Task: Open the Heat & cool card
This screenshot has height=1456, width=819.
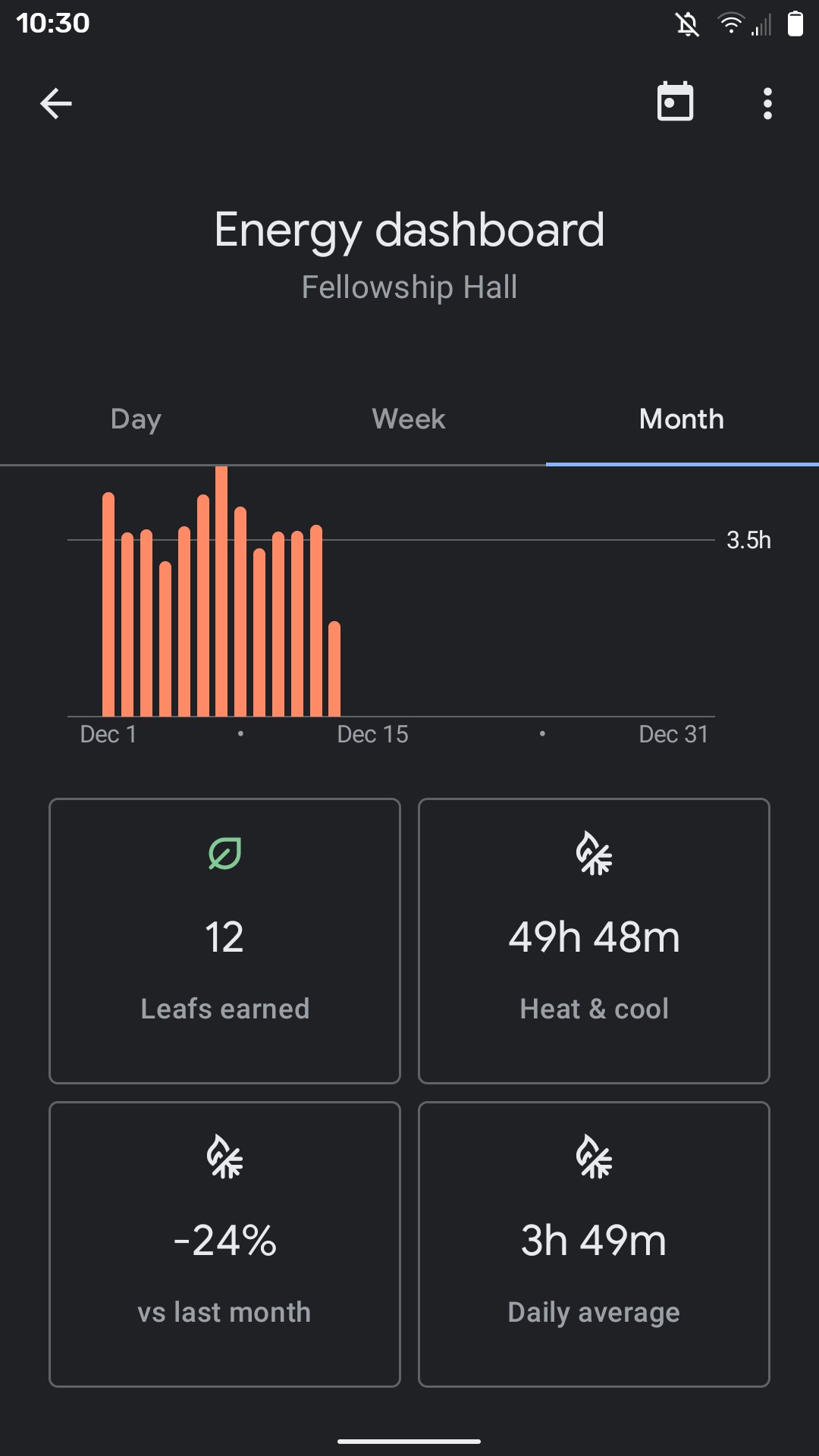Action: point(594,940)
